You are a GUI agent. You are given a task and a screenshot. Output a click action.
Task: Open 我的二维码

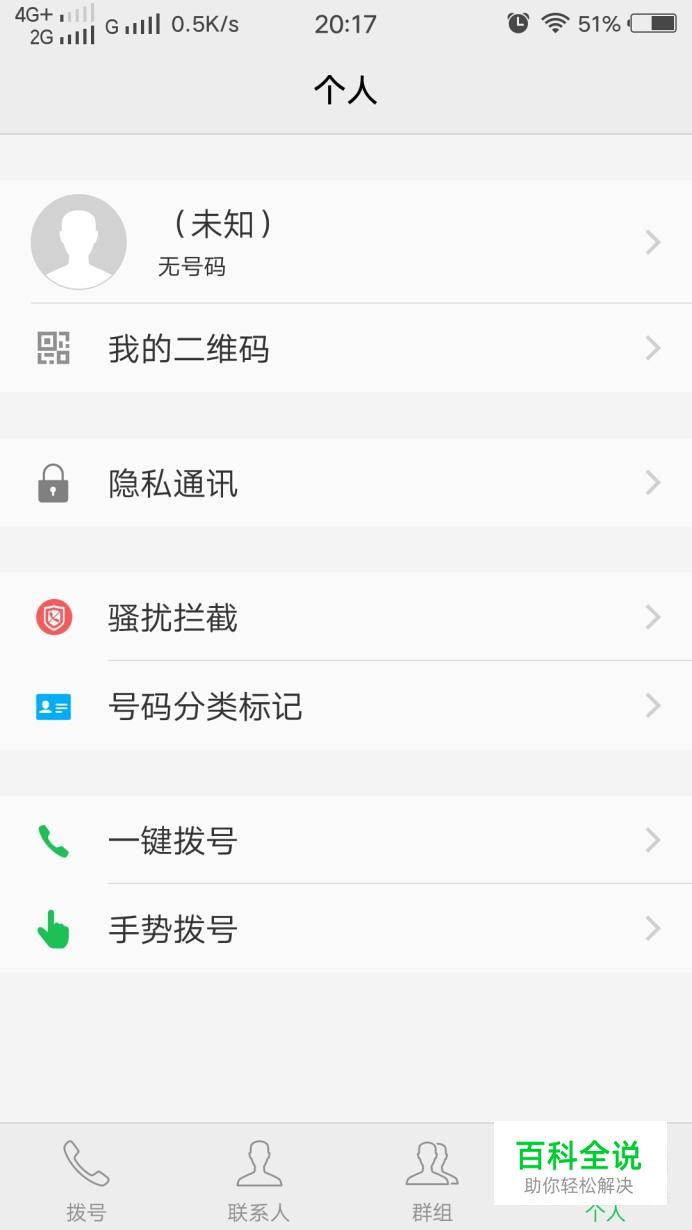coord(345,348)
